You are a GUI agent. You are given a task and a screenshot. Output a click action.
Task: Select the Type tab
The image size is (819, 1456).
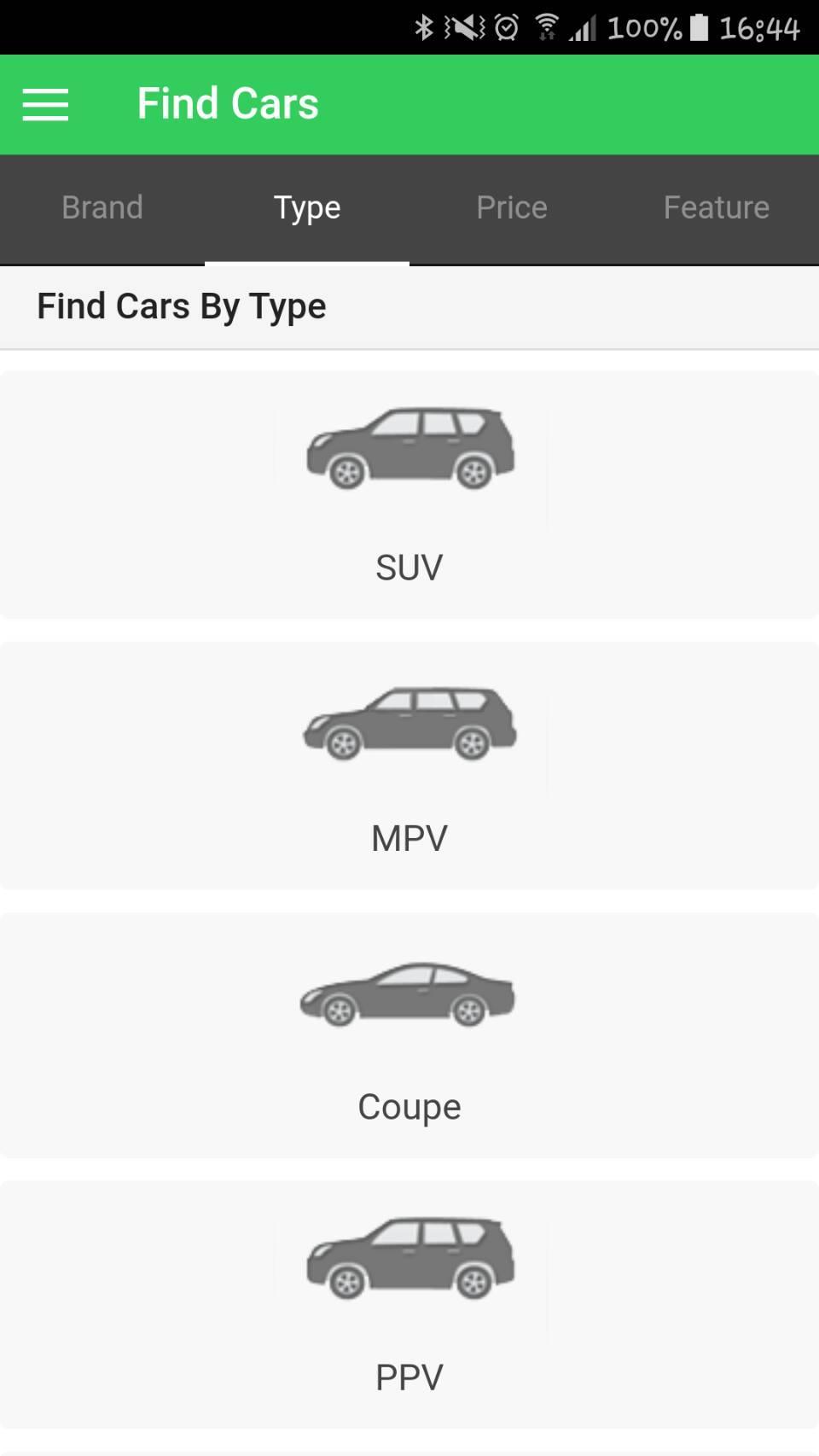(x=307, y=208)
